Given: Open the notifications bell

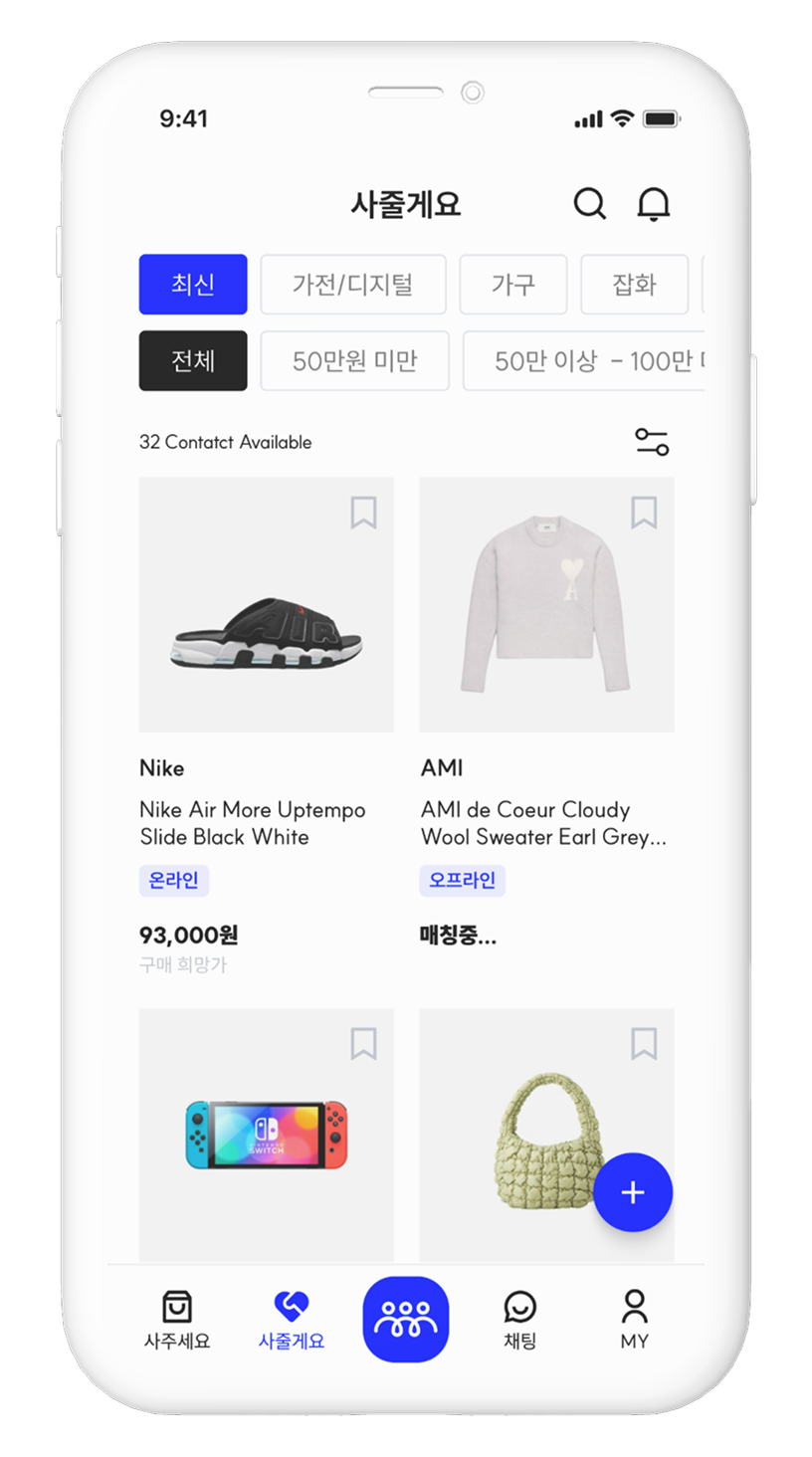Looking at the screenshot, I should 653,204.
